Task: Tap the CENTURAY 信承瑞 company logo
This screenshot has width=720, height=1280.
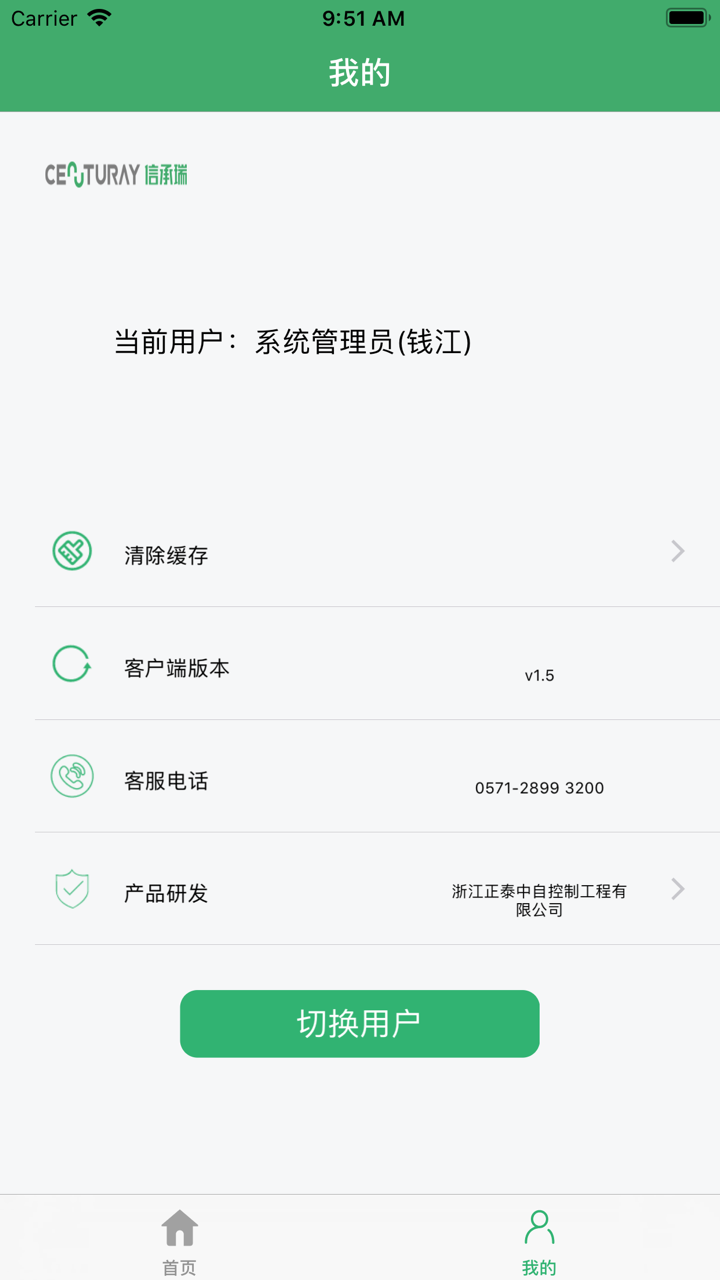Action: tap(116, 173)
